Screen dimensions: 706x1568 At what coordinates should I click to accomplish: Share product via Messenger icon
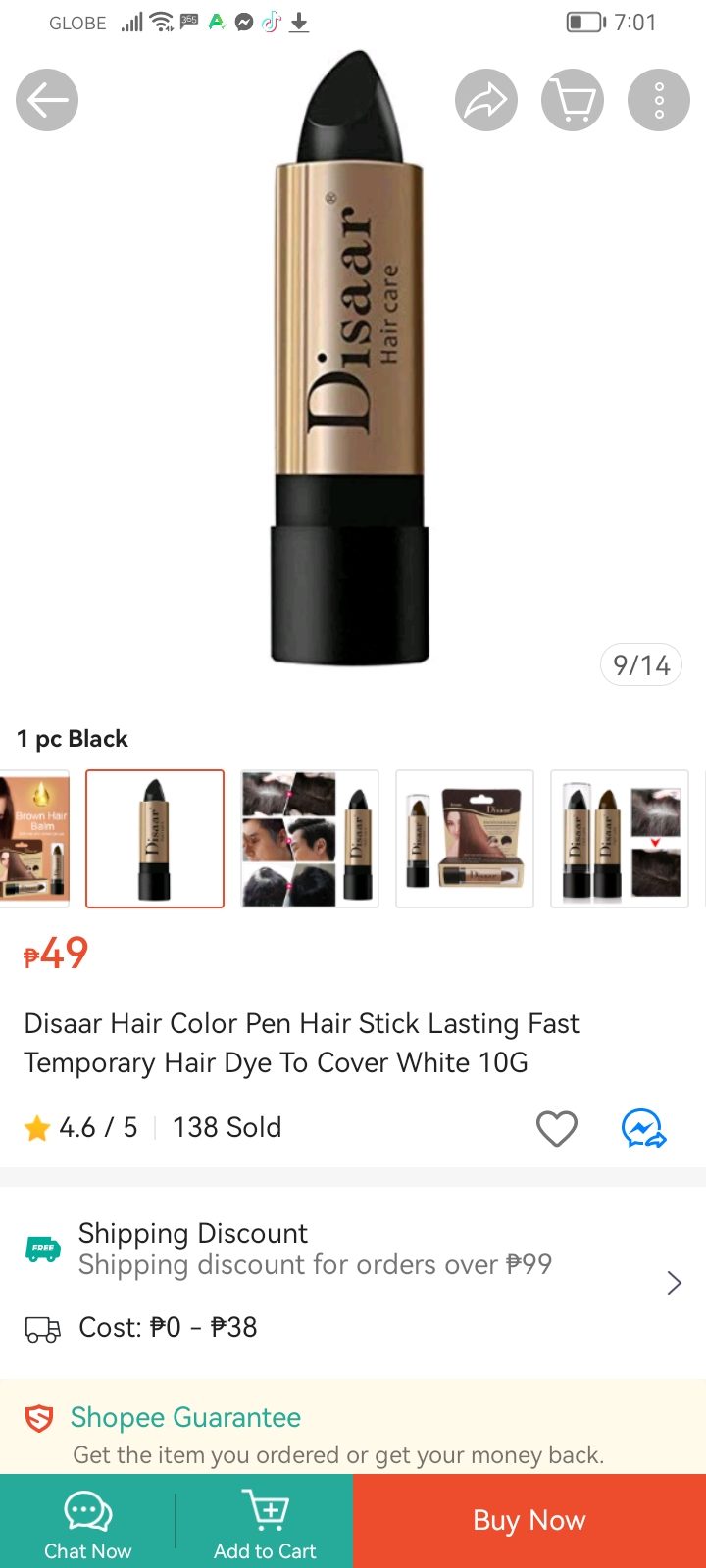(644, 1128)
